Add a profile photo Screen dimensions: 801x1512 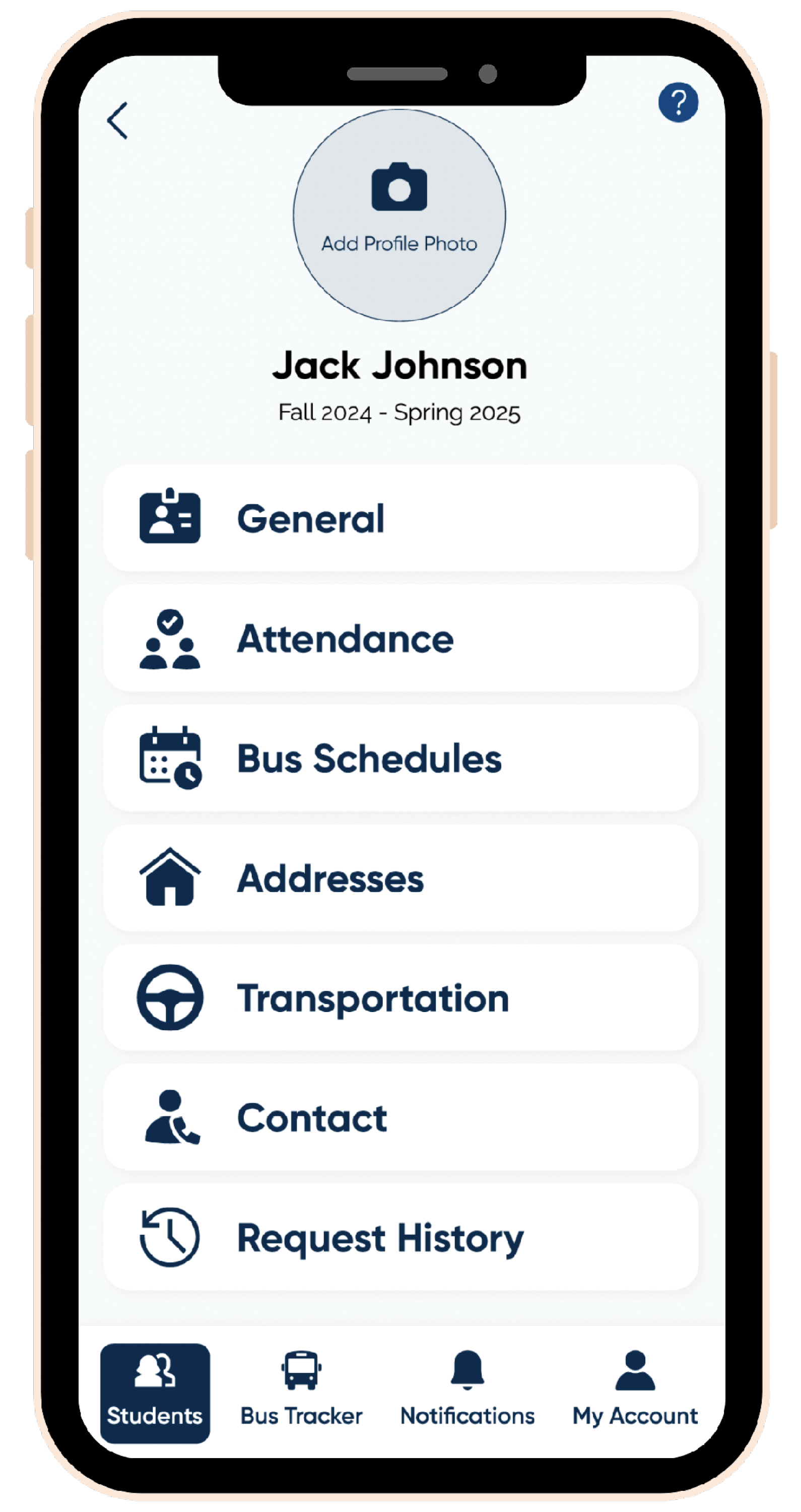399,215
